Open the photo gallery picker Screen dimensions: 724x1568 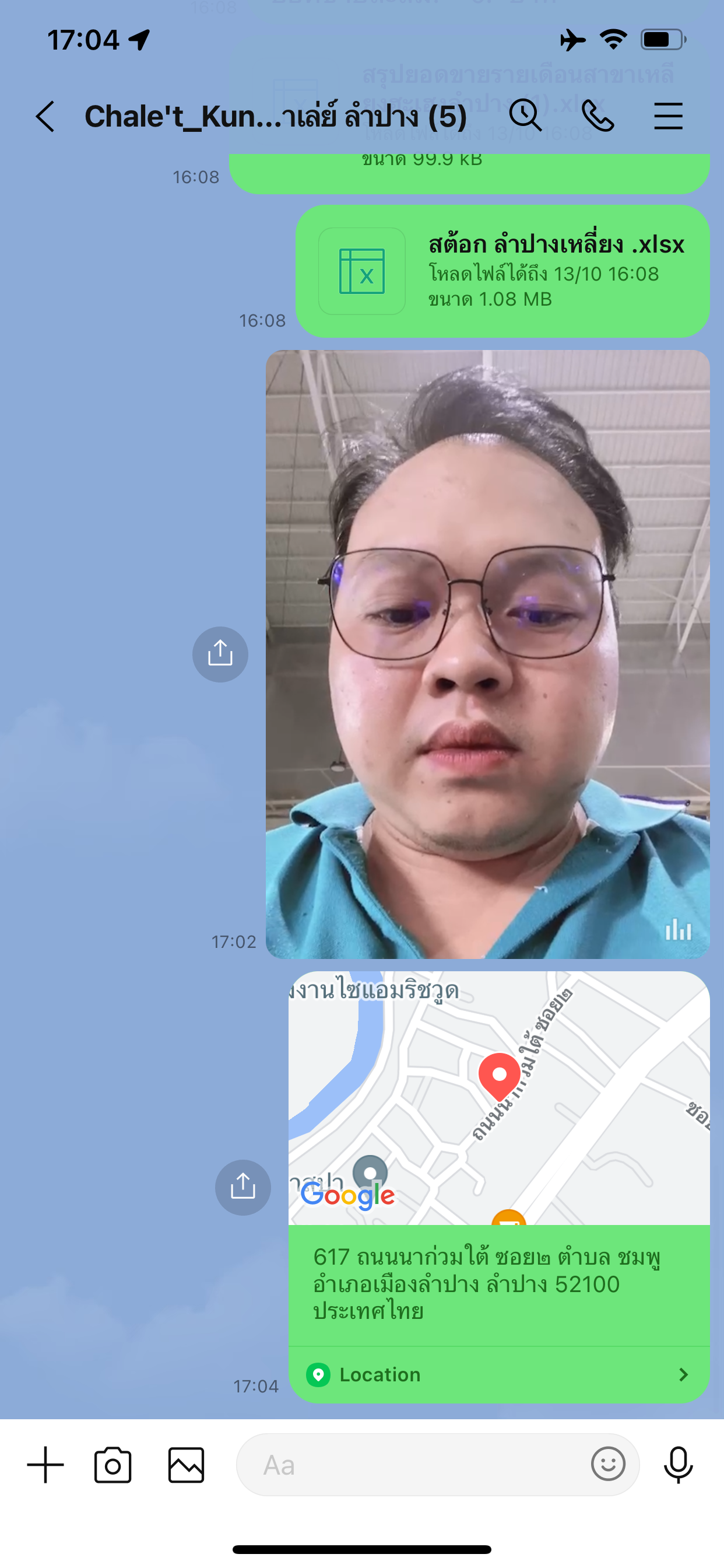pos(186,1465)
